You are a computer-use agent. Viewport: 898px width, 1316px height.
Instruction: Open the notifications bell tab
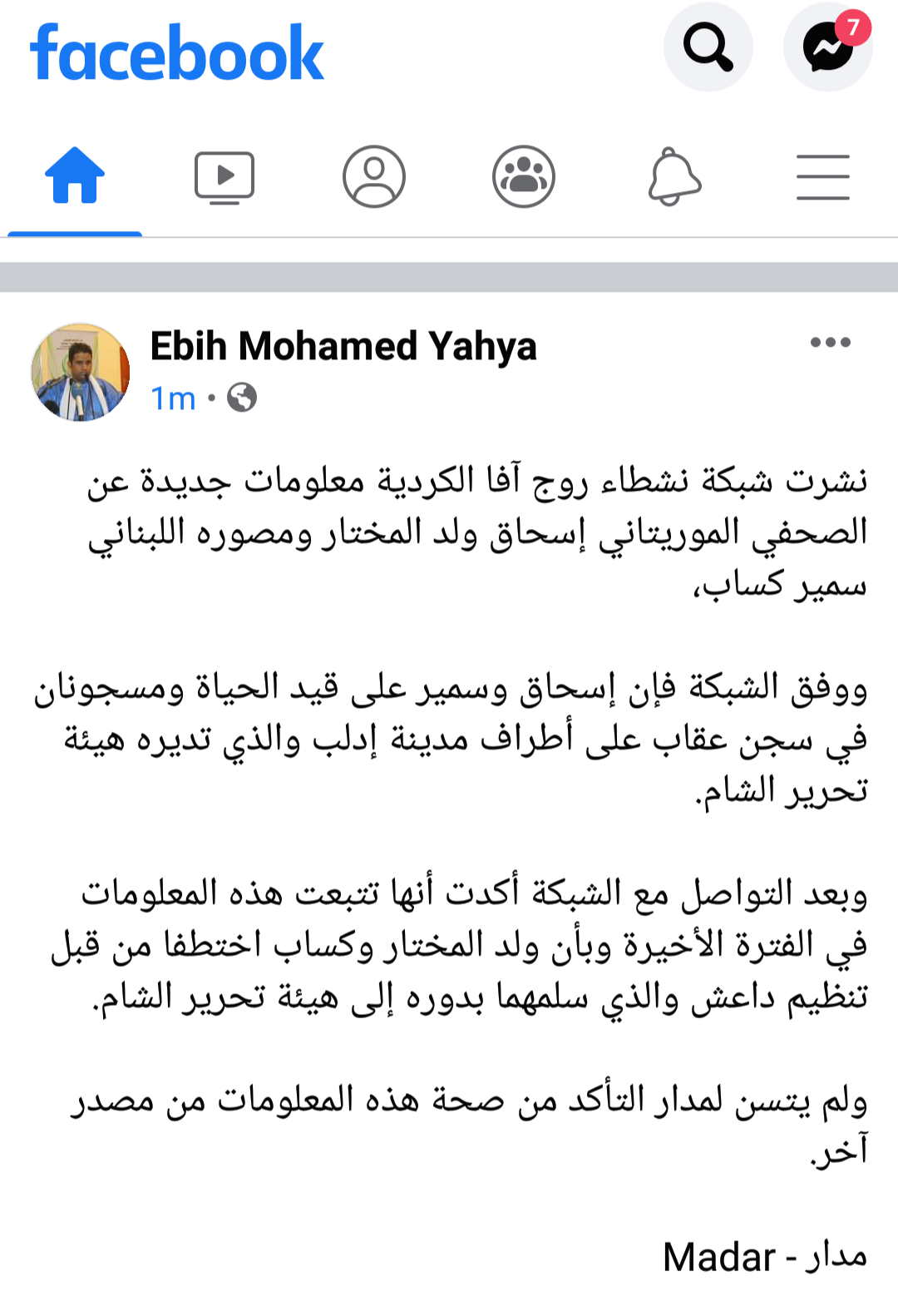click(x=673, y=177)
